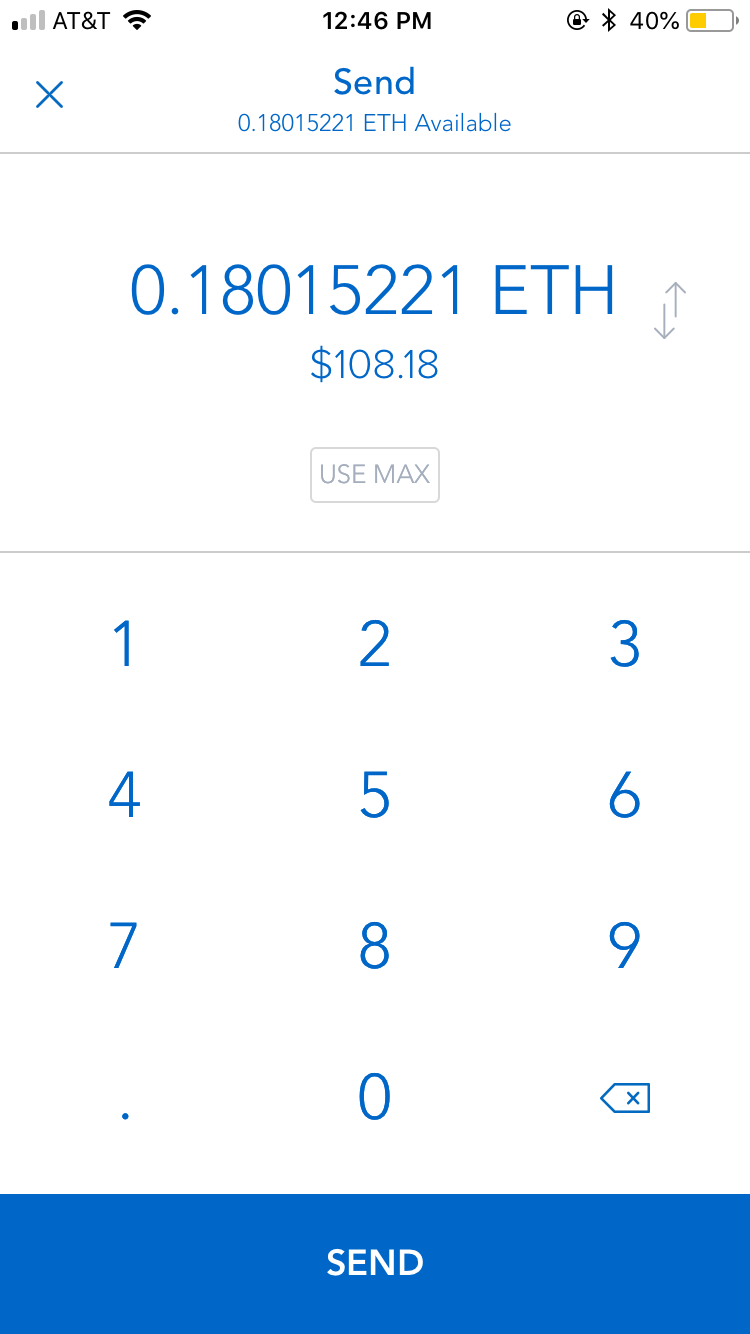Confirm with the blue SEND button
The width and height of the screenshot is (750, 1334).
click(x=375, y=1263)
